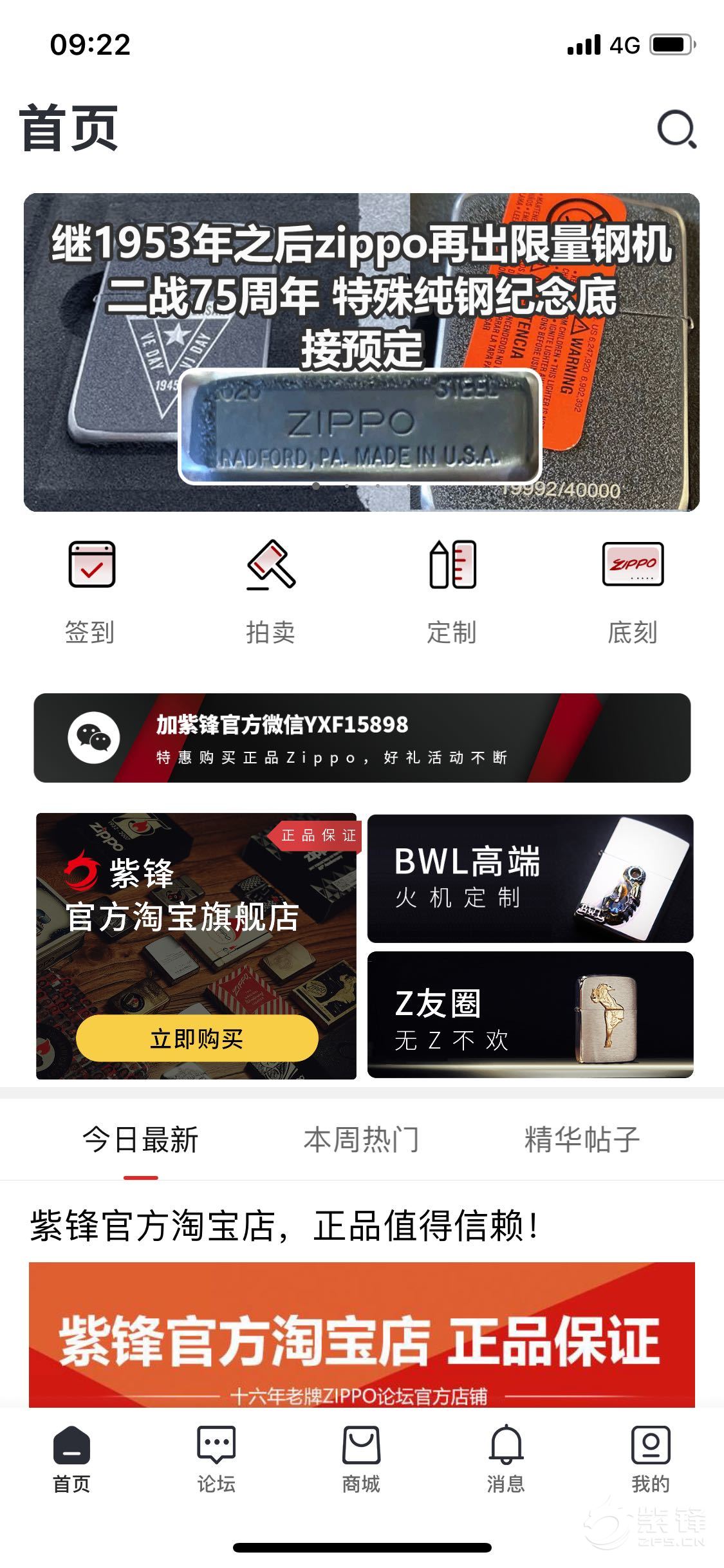724x1568 pixels.
Task: Open the BWL高端 火机定制 card
Action: pos(530,879)
